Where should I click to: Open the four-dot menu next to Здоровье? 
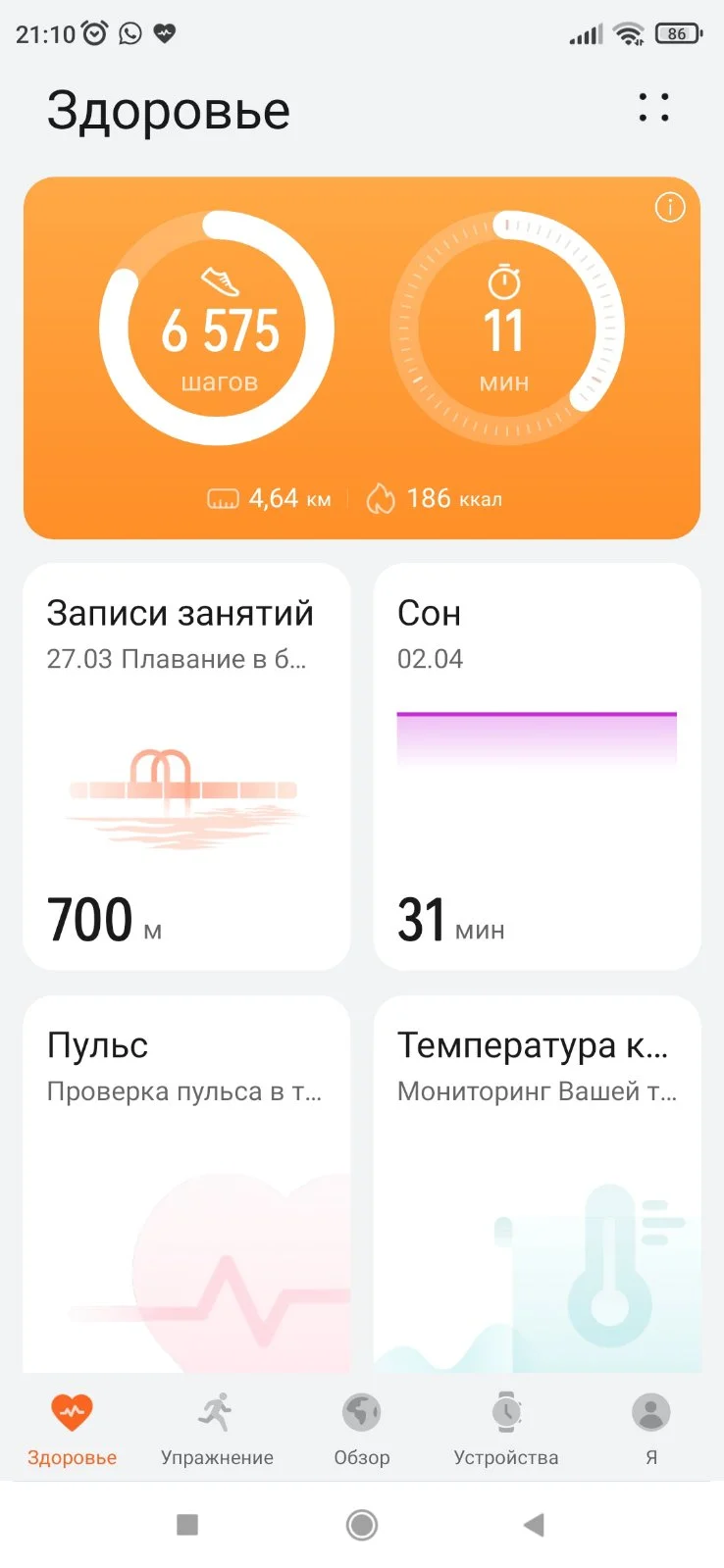tap(653, 108)
